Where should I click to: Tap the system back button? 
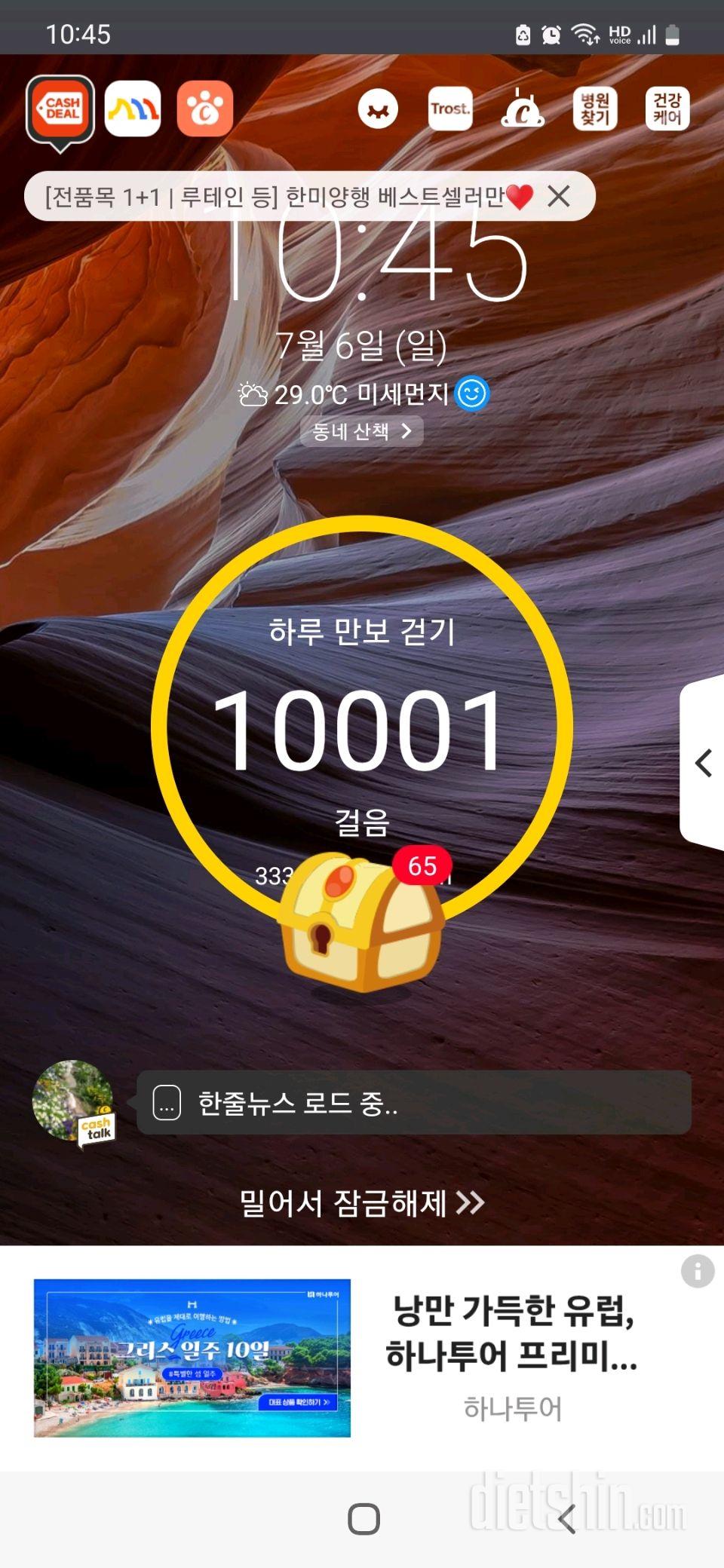(x=567, y=1519)
